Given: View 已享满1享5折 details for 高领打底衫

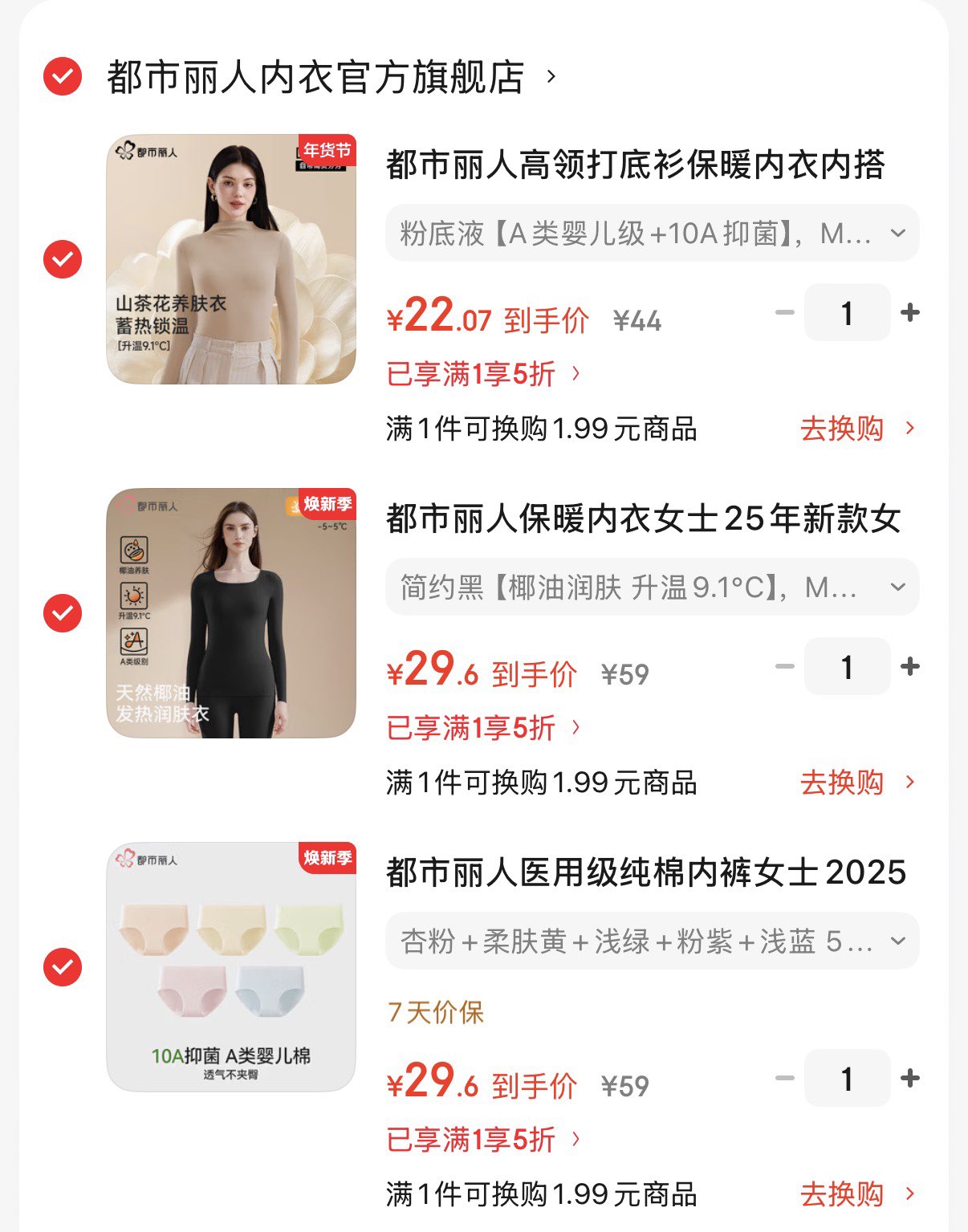Looking at the screenshot, I should pyautogui.click(x=483, y=374).
